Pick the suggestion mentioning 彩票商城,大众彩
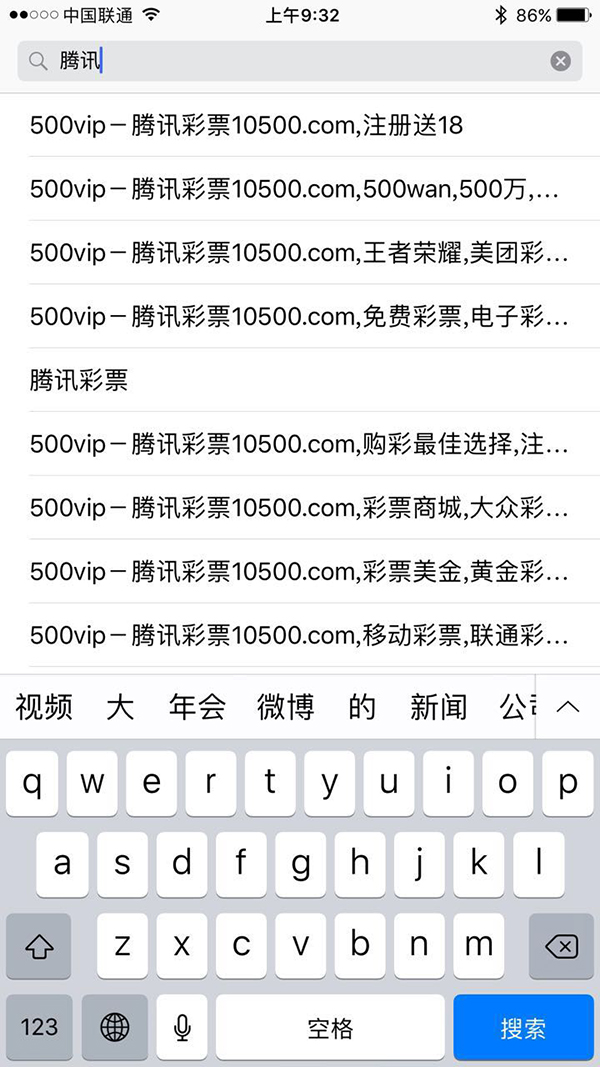 [x=299, y=508]
